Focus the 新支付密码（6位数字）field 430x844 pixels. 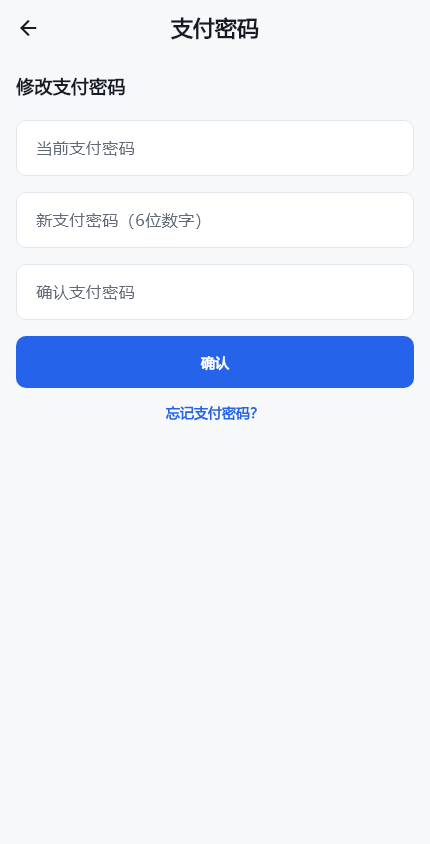[215, 220]
